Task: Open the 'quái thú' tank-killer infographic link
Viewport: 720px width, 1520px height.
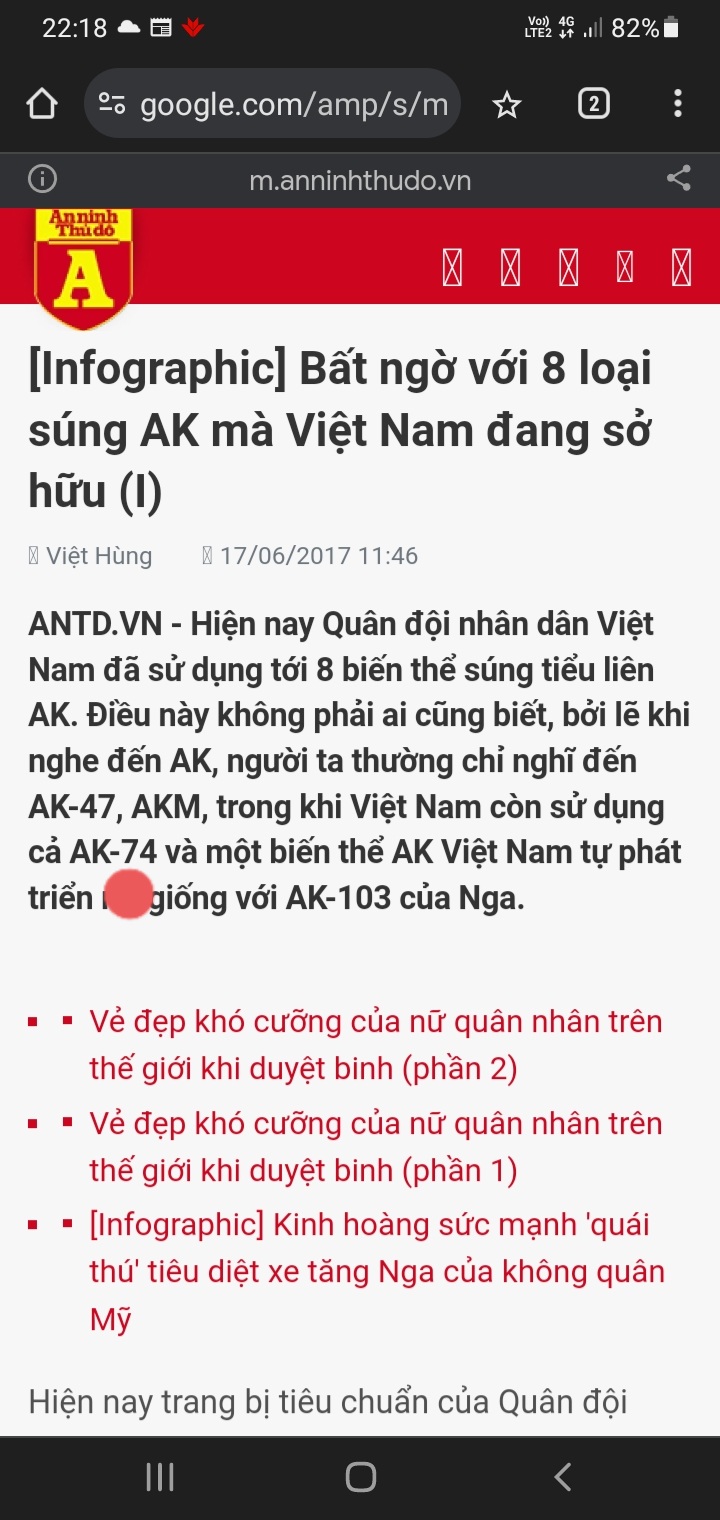Action: [375, 1271]
